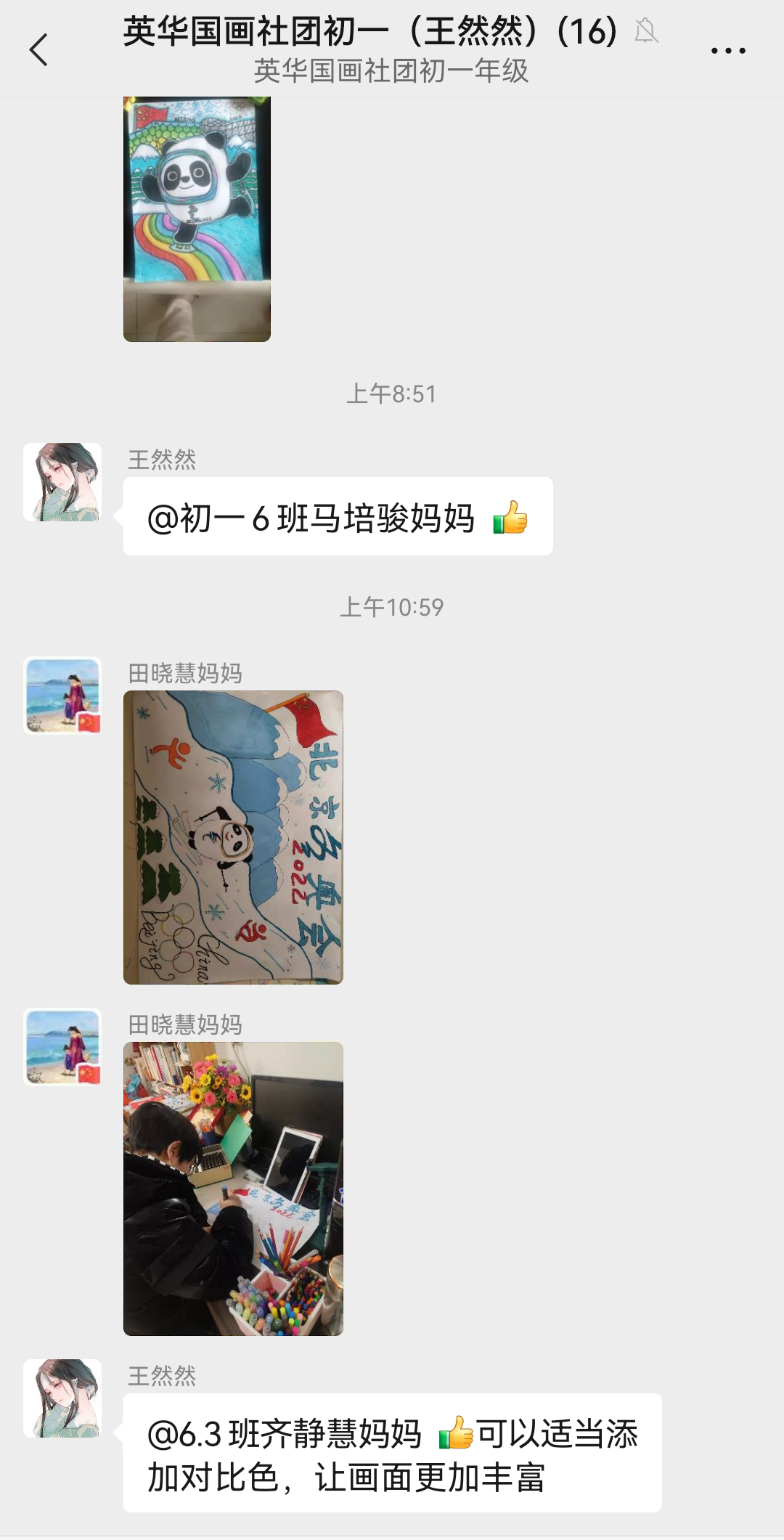The image size is (784, 1540).
Task: Open the group chat options menu
Action: point(727,51)
